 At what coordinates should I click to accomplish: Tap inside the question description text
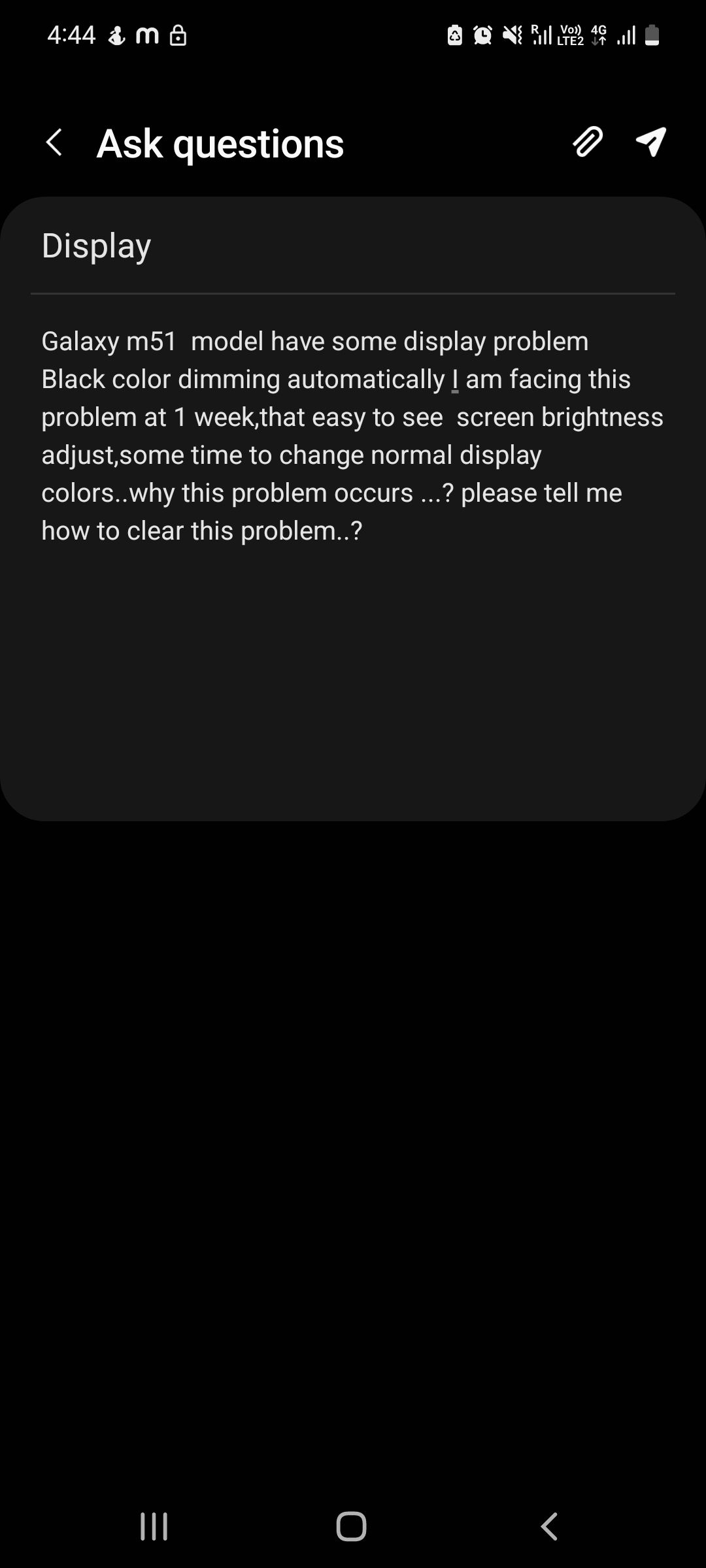click(x=353, y=434)
